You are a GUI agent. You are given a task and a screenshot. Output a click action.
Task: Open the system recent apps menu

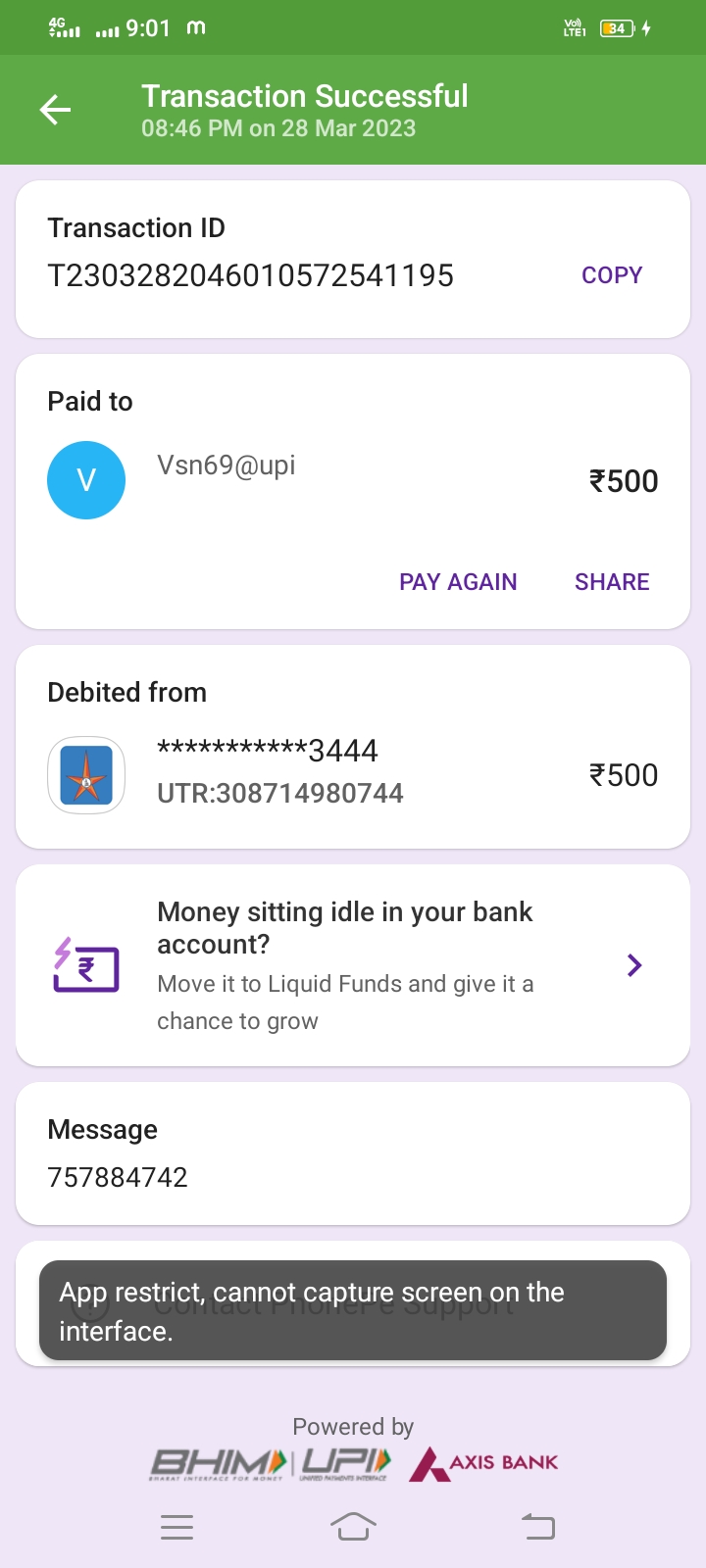[x=176, y=1527]
